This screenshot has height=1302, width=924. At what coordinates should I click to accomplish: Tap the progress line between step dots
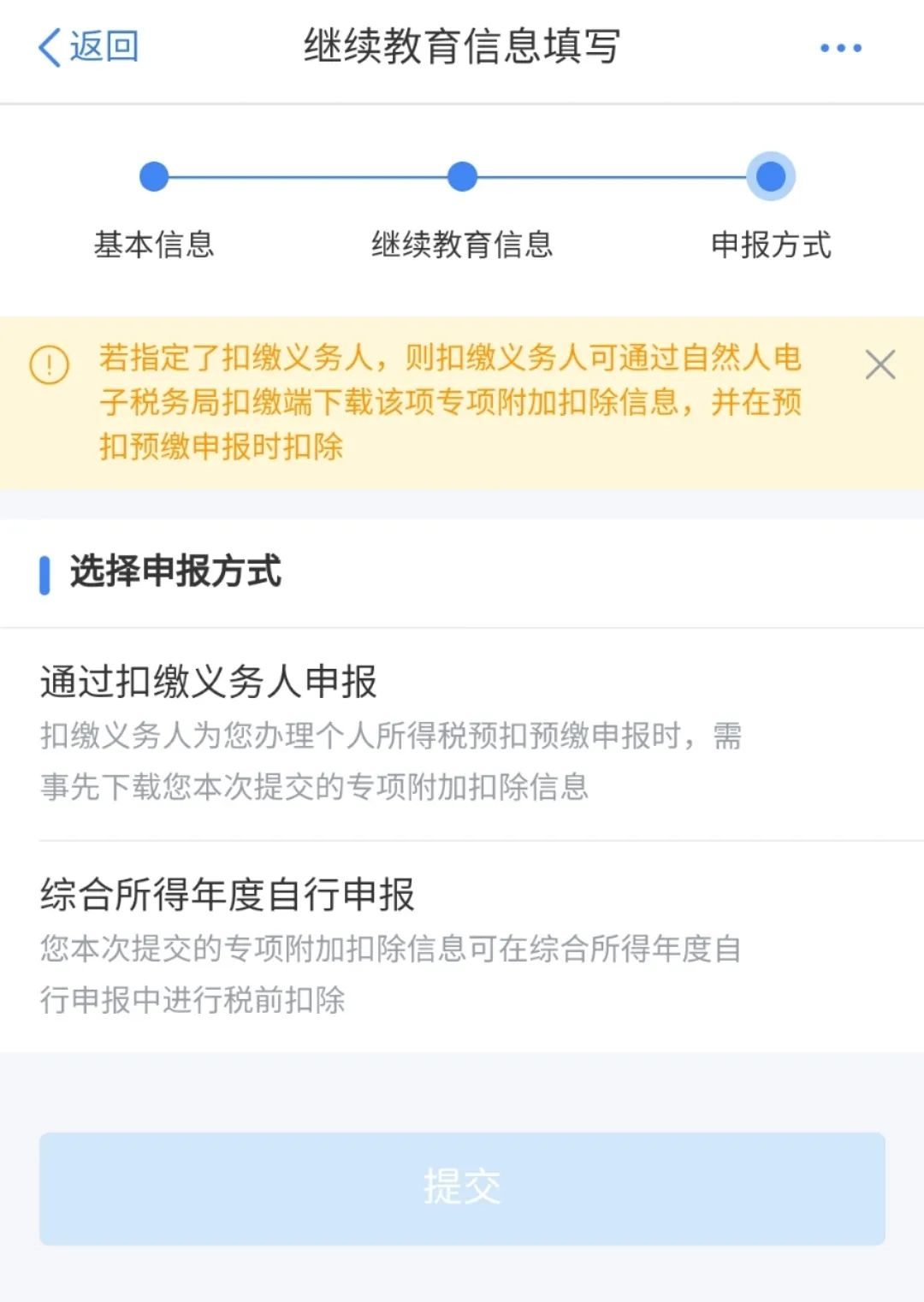pos(308,177)
